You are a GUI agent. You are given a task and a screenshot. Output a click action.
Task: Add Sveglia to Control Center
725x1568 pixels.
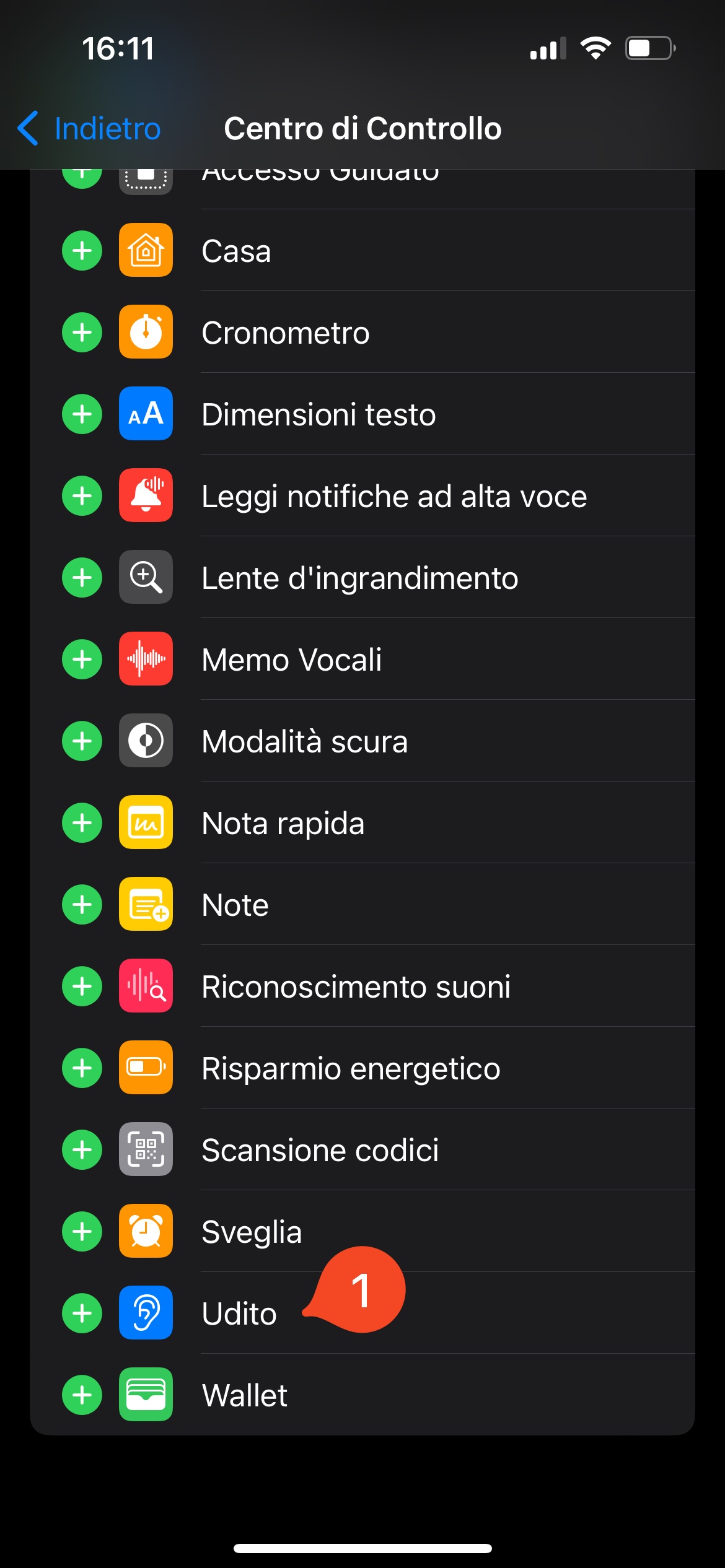click(x=82, y=1232)
